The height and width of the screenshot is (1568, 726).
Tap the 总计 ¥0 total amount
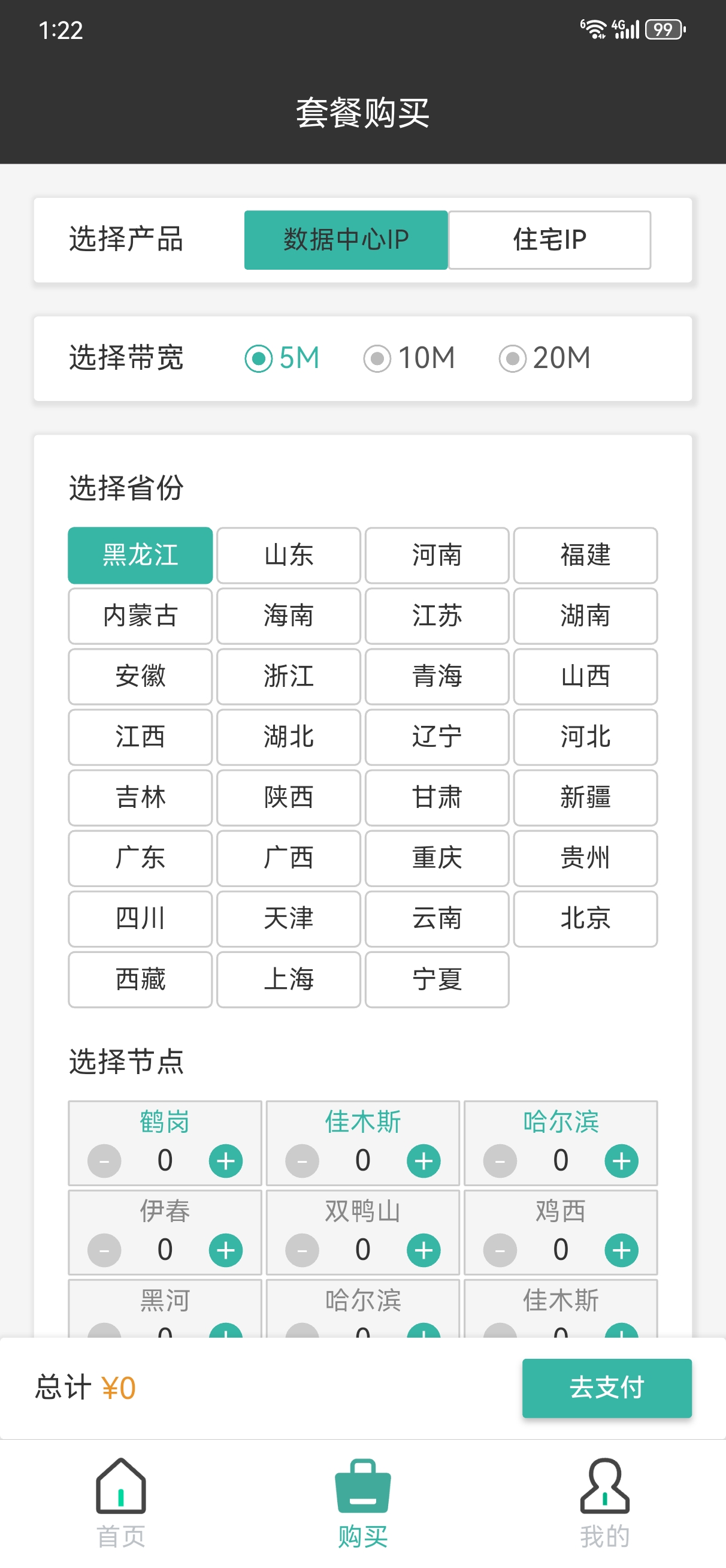tap(85, 1388)
